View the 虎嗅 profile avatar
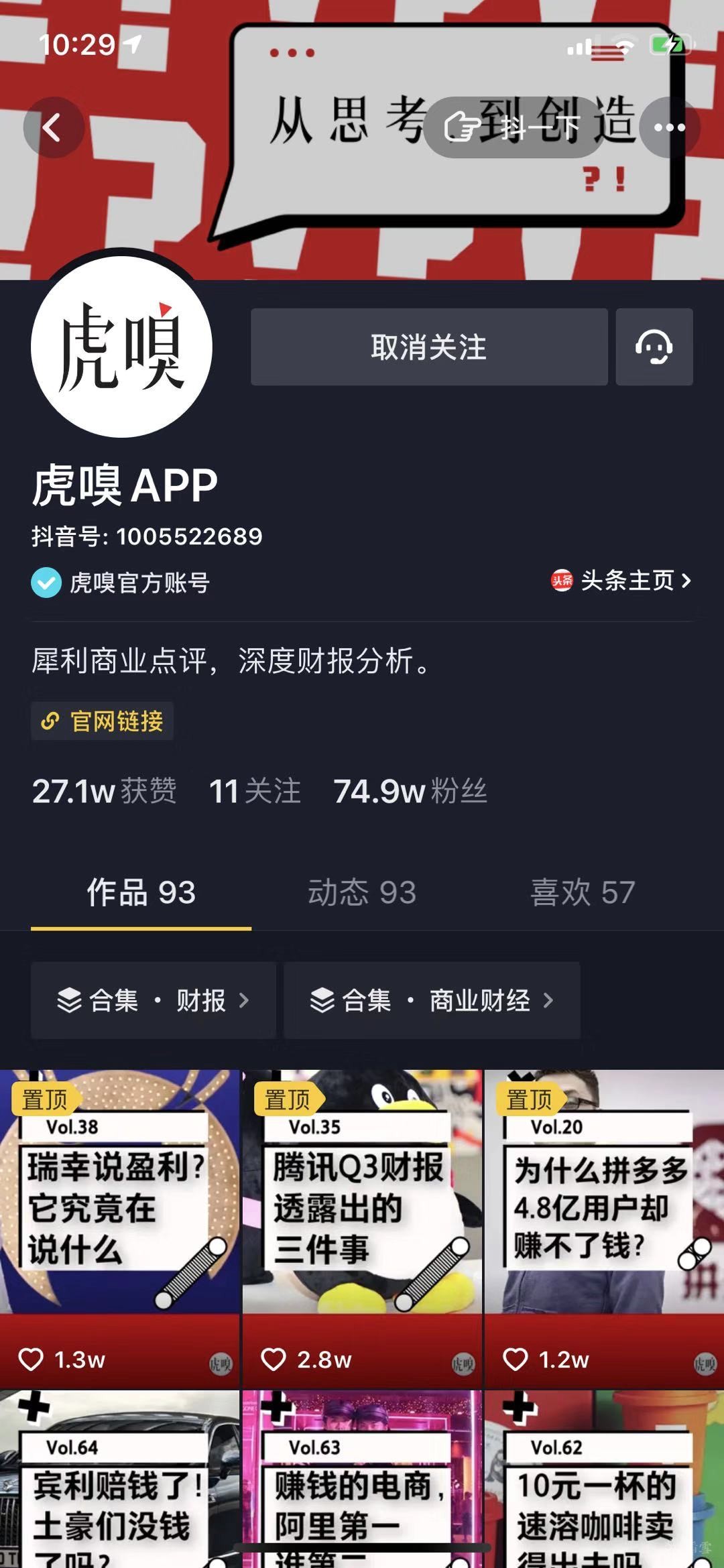724x1568 pixels. pos(121,347)
